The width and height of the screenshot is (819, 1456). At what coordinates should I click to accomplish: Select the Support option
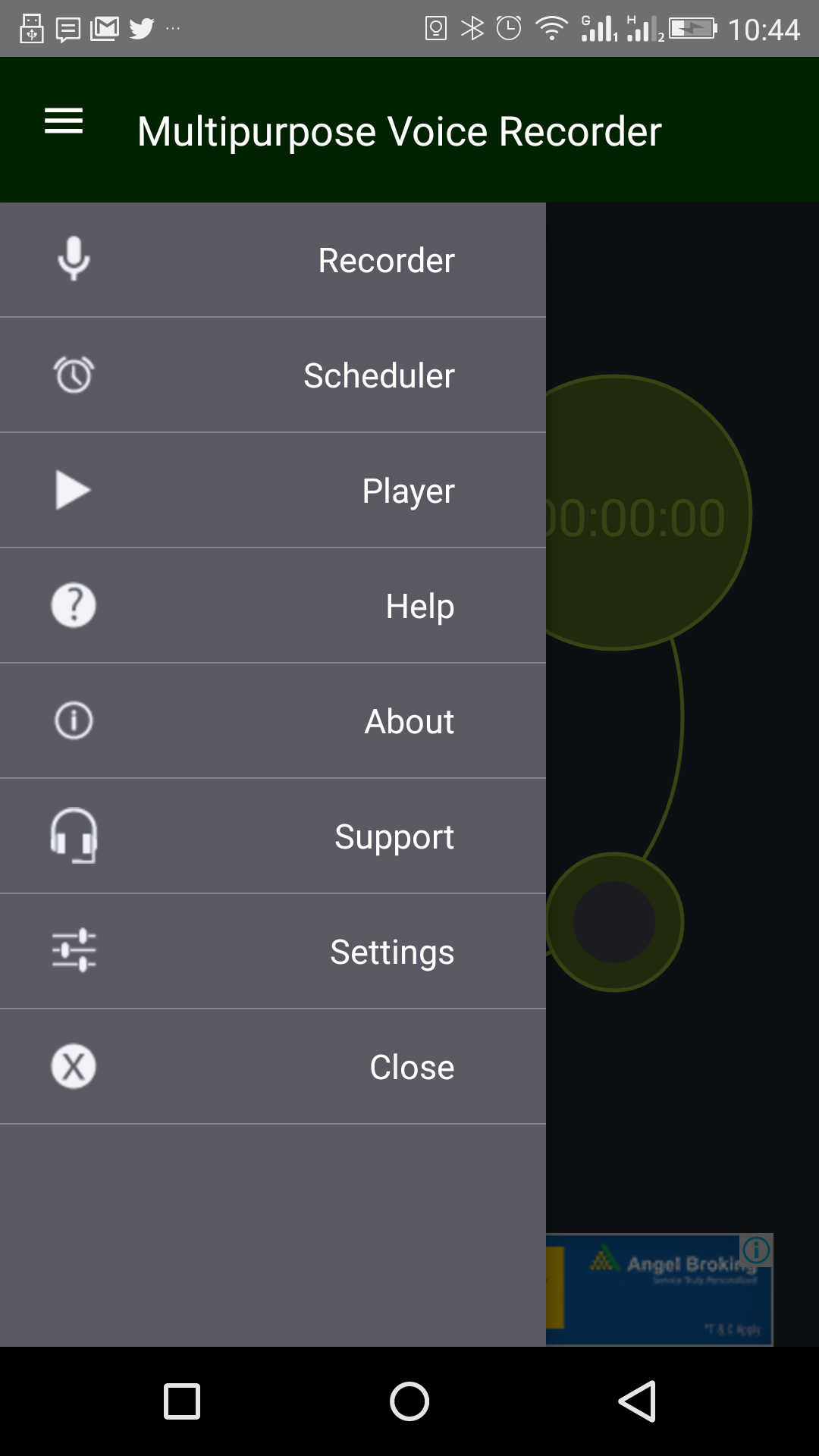click(x=273, y=836)
